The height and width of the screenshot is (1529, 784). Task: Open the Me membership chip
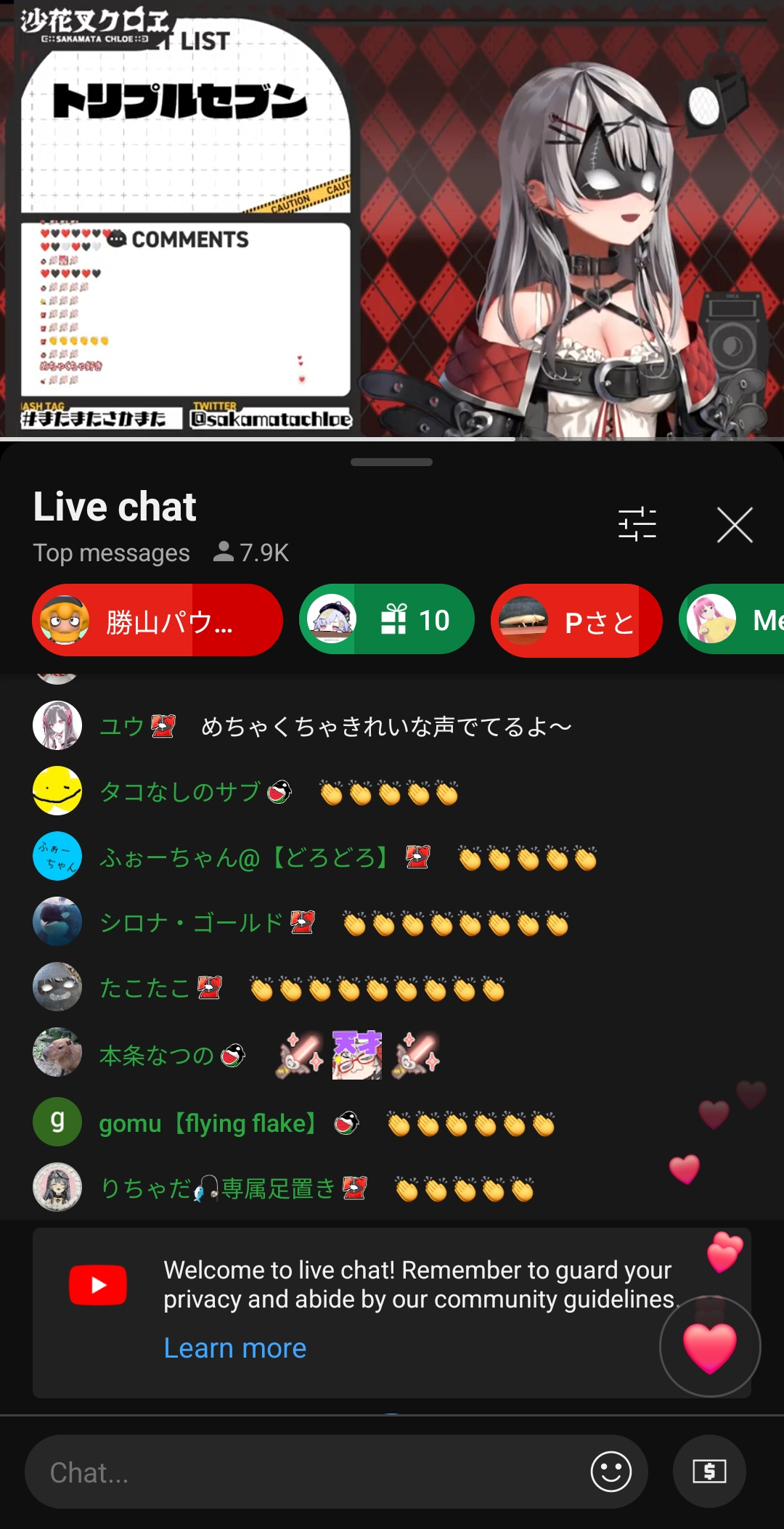732,620
